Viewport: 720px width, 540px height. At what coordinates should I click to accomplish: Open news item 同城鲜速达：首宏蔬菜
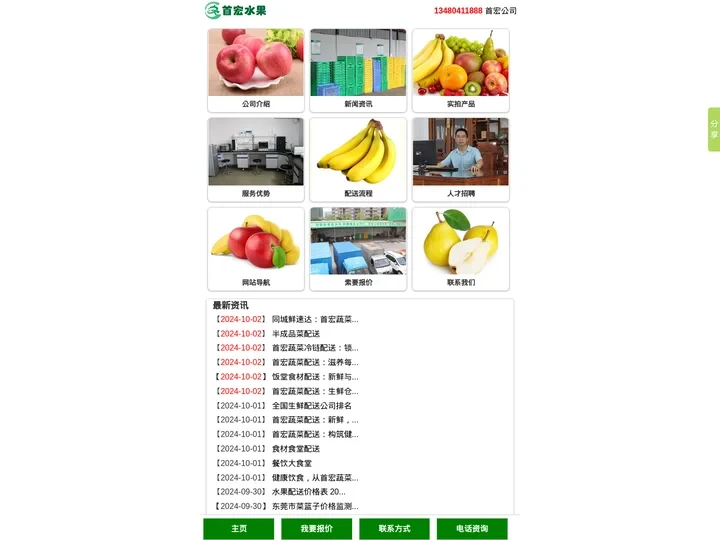point(314,320)
